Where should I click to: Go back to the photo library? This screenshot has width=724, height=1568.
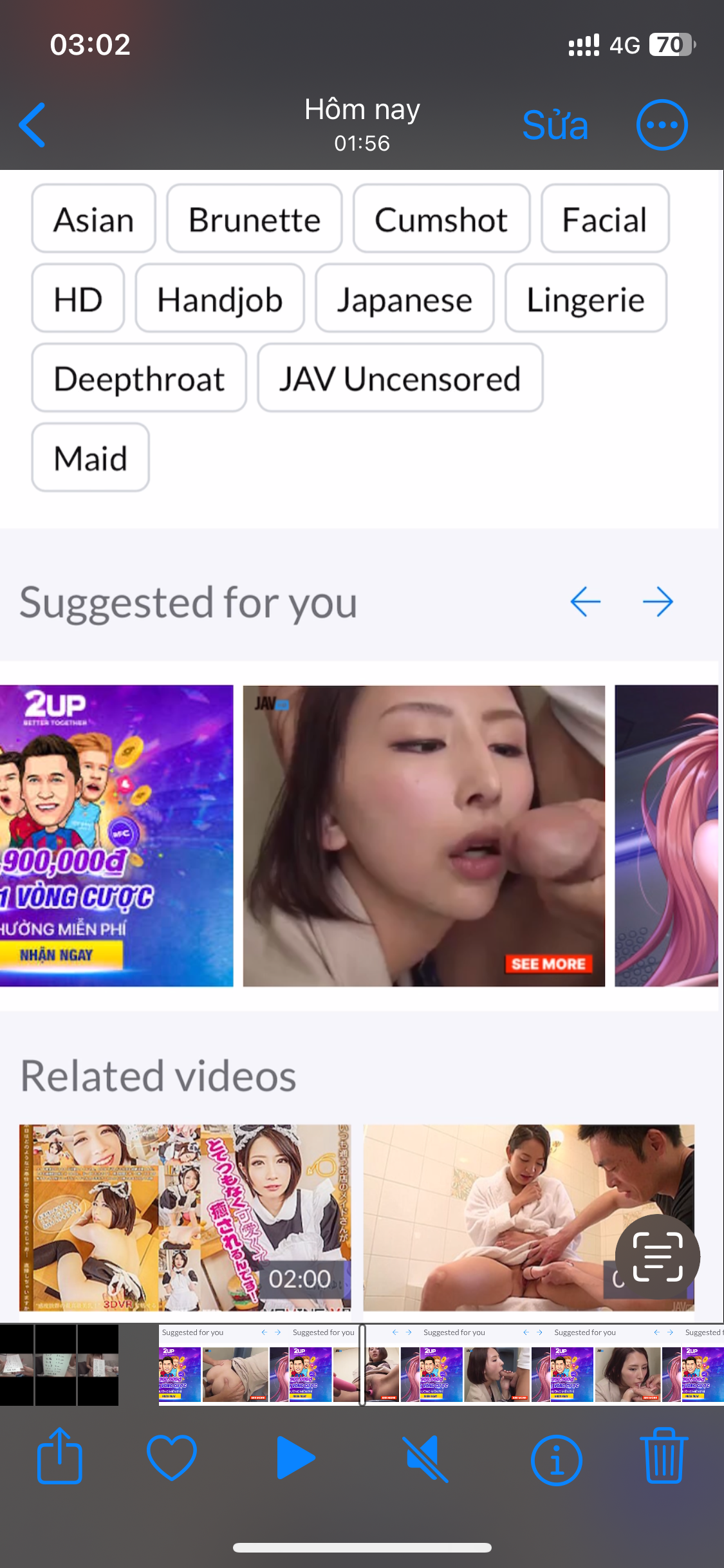33,125
